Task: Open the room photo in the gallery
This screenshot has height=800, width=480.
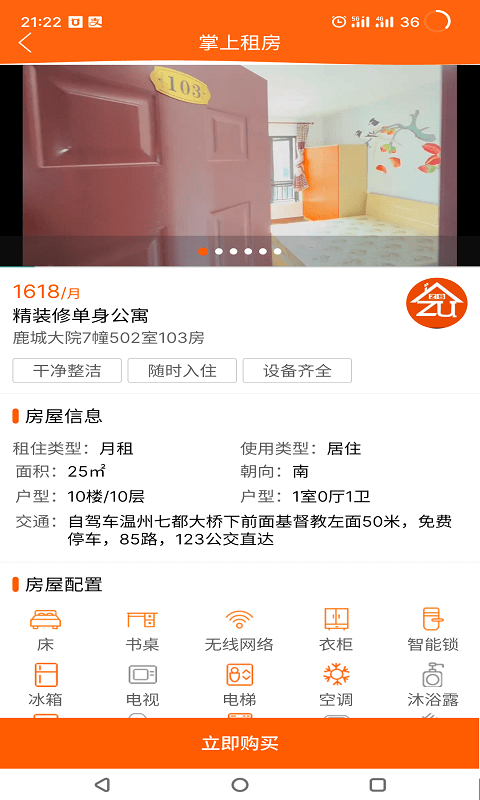Action: click(240, 165)
